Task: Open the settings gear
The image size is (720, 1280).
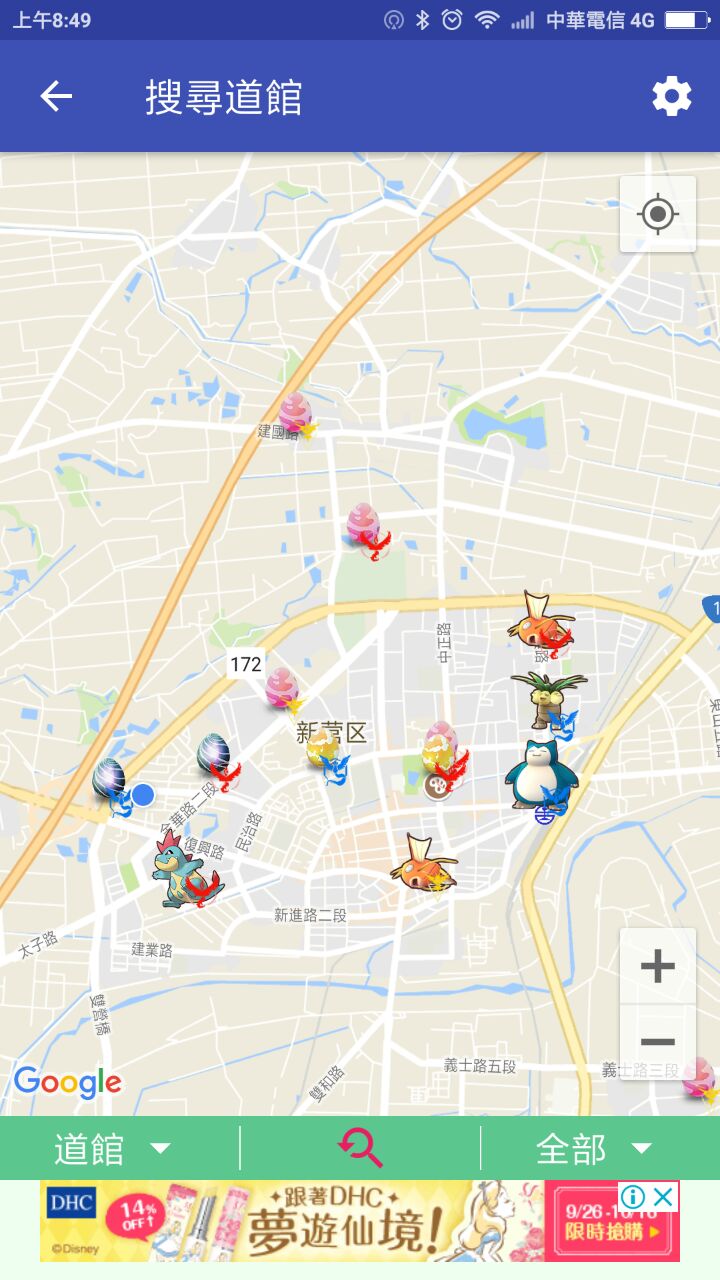Action: tap(671, 97)
